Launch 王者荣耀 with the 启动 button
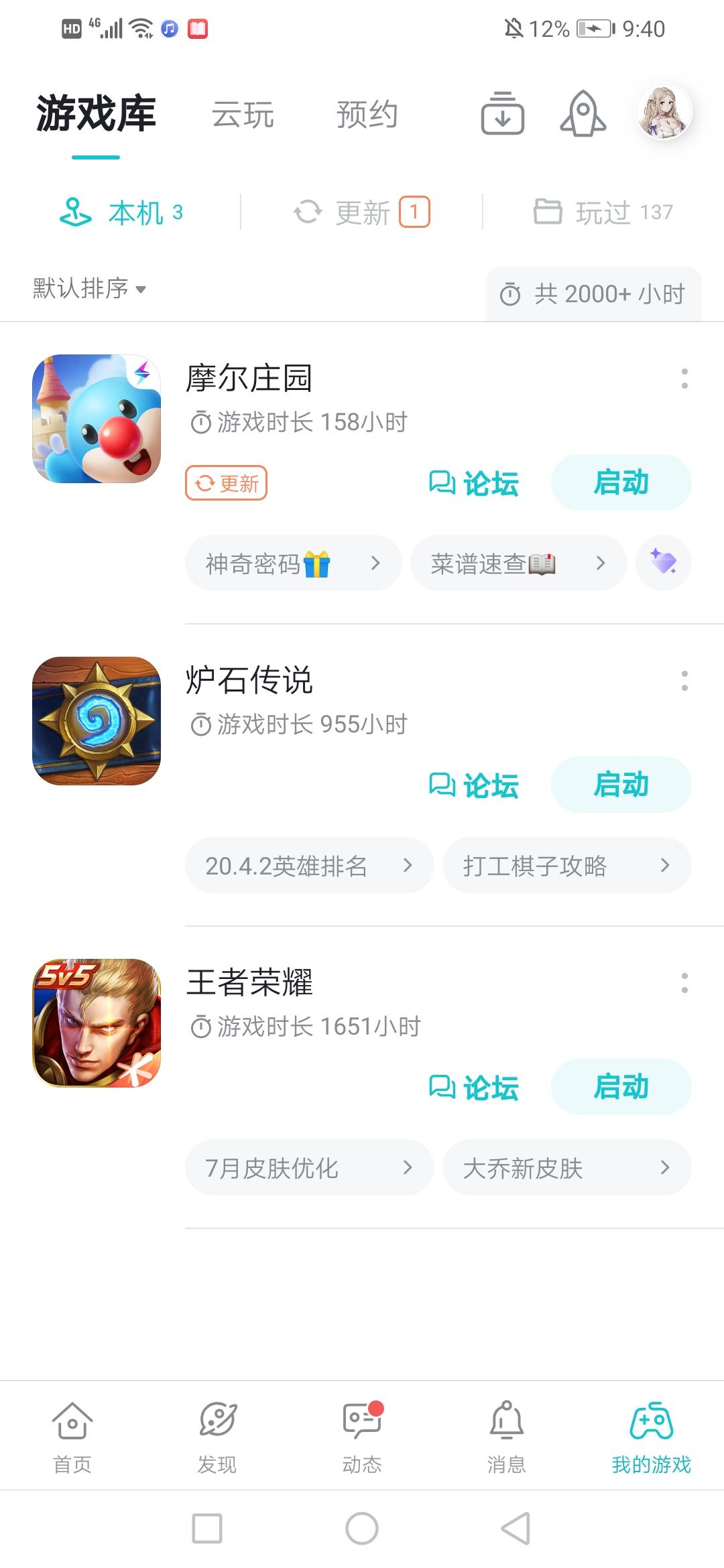 click(x=621, y=1087)
